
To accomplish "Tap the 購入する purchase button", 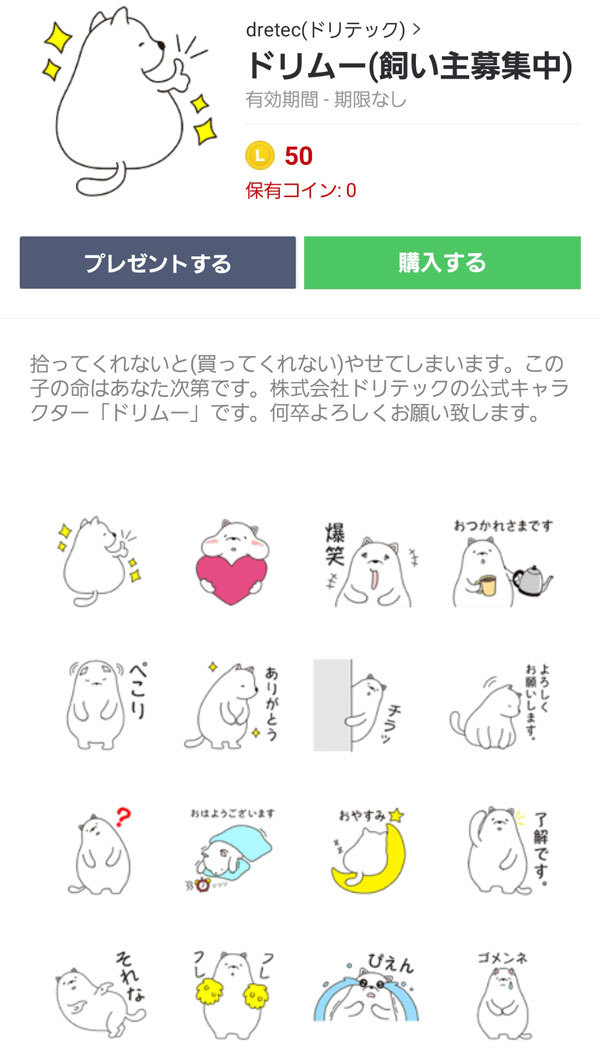I will pos(442,262).
